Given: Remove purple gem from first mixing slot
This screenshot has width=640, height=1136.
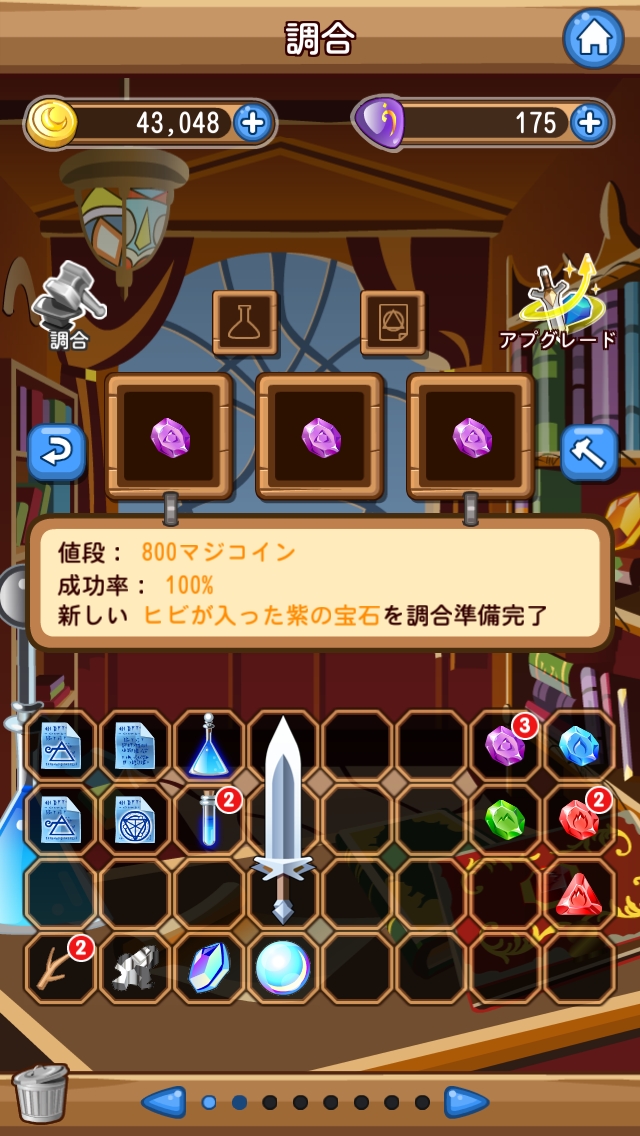Looking at the screenshot, I should pos(169,437).
